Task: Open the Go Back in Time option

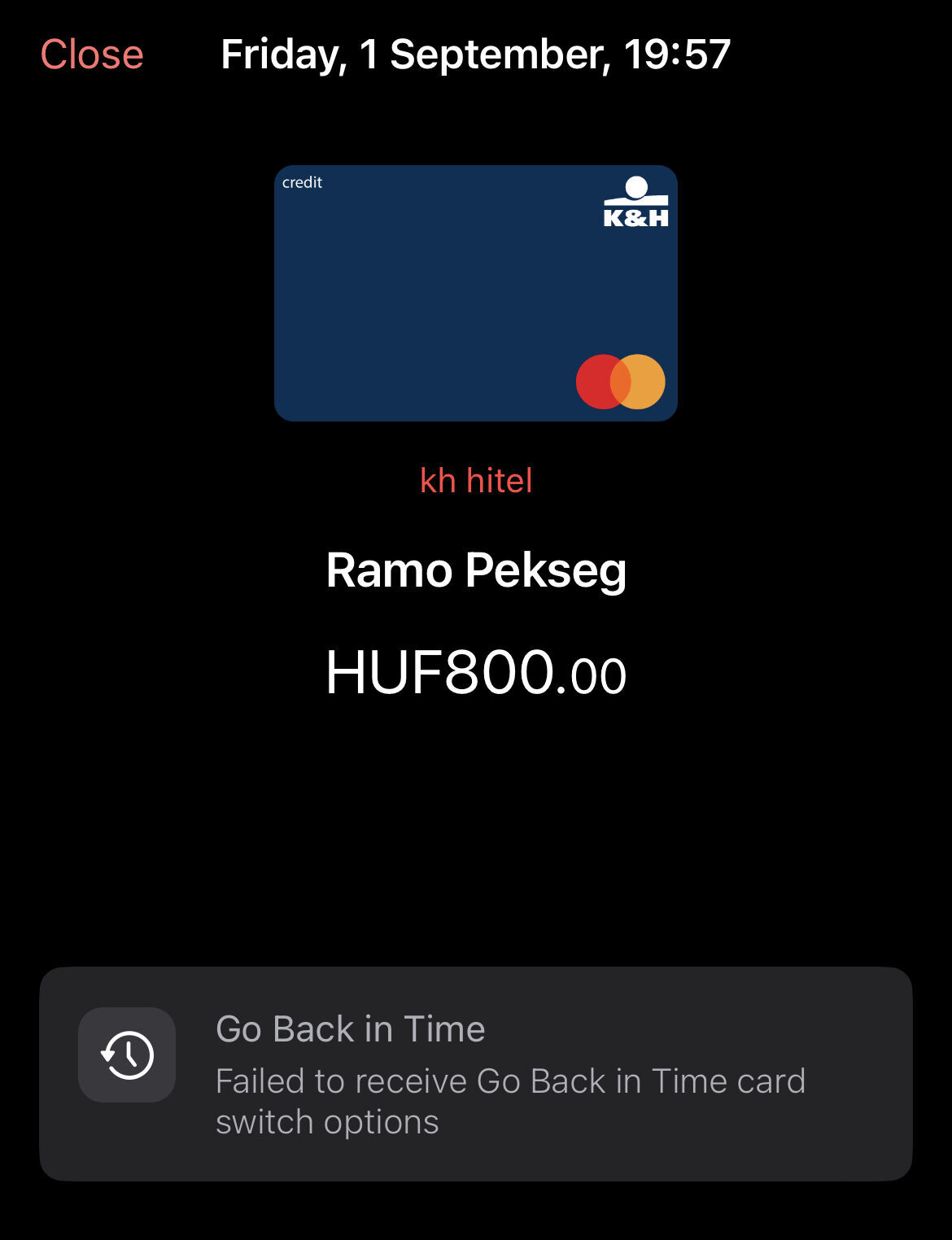Action: coord(476,1073)
